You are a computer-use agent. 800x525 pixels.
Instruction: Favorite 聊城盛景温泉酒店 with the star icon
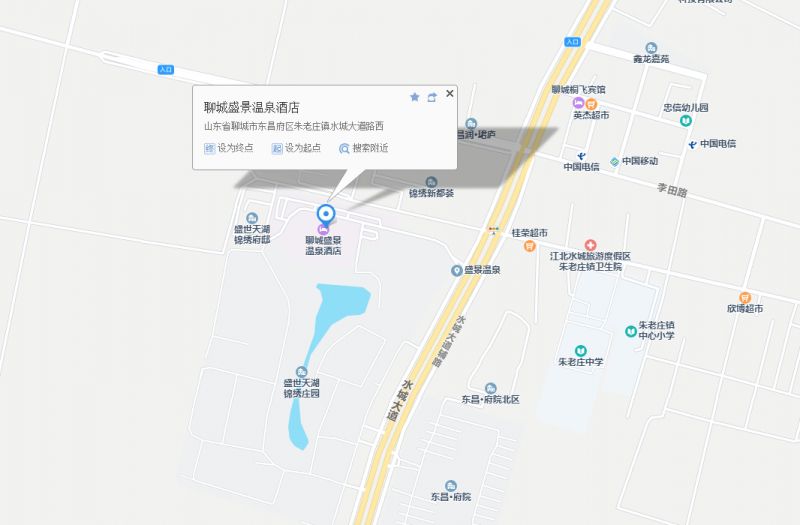(x=414, y=97)
